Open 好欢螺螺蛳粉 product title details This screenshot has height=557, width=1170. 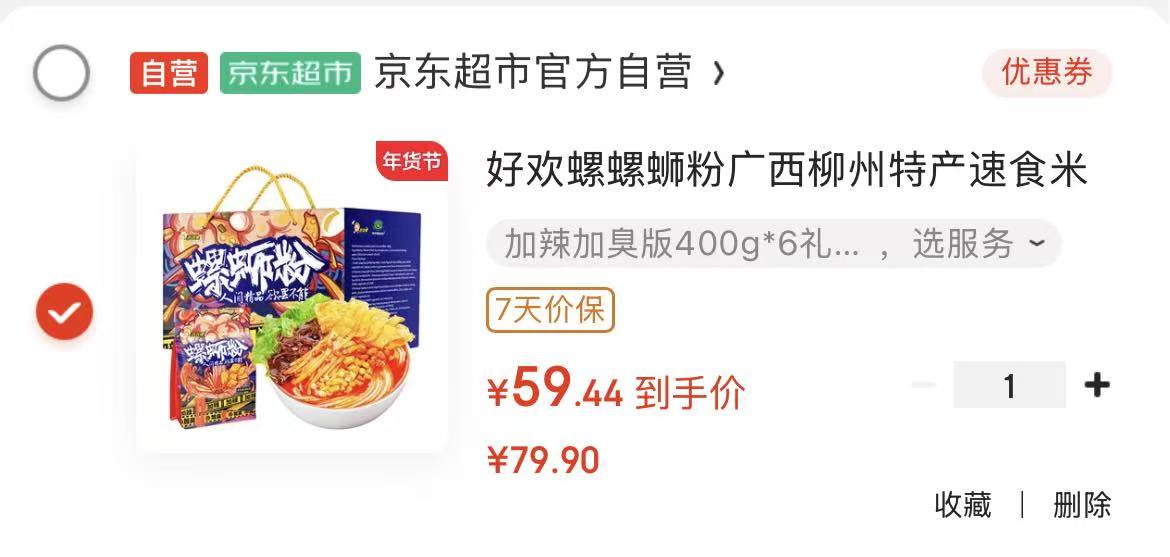point(786,171)
